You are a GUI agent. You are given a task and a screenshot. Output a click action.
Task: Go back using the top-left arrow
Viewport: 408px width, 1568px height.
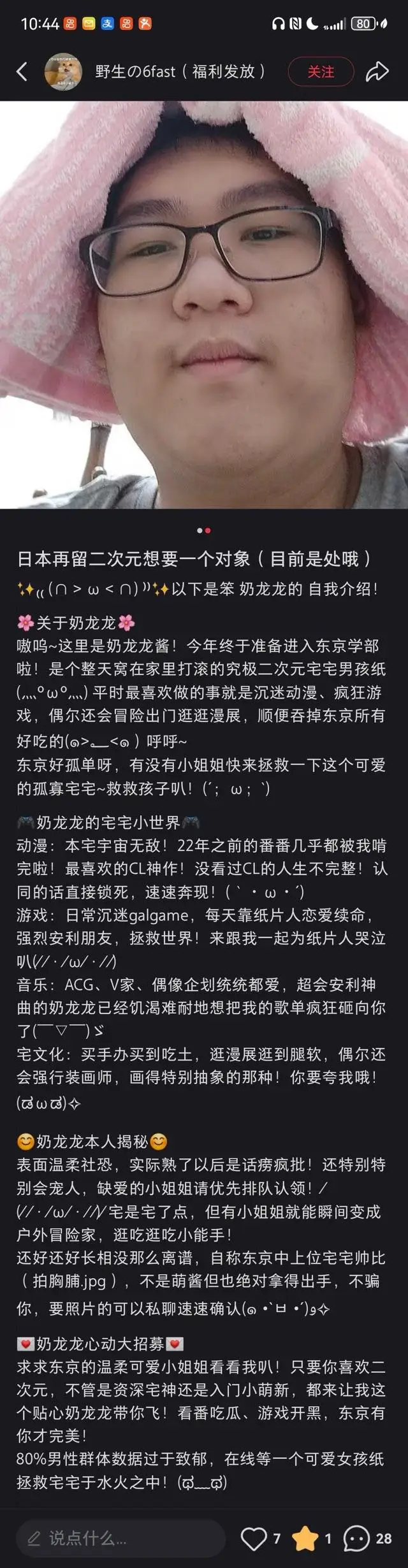point(22,71)
